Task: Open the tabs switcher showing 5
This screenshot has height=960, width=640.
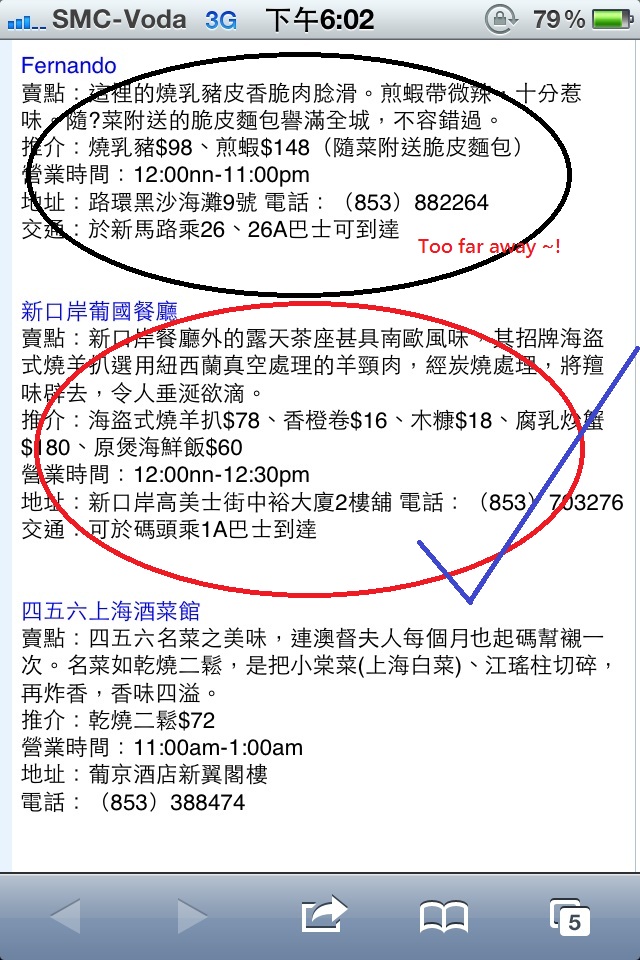Action: [571, 916]
